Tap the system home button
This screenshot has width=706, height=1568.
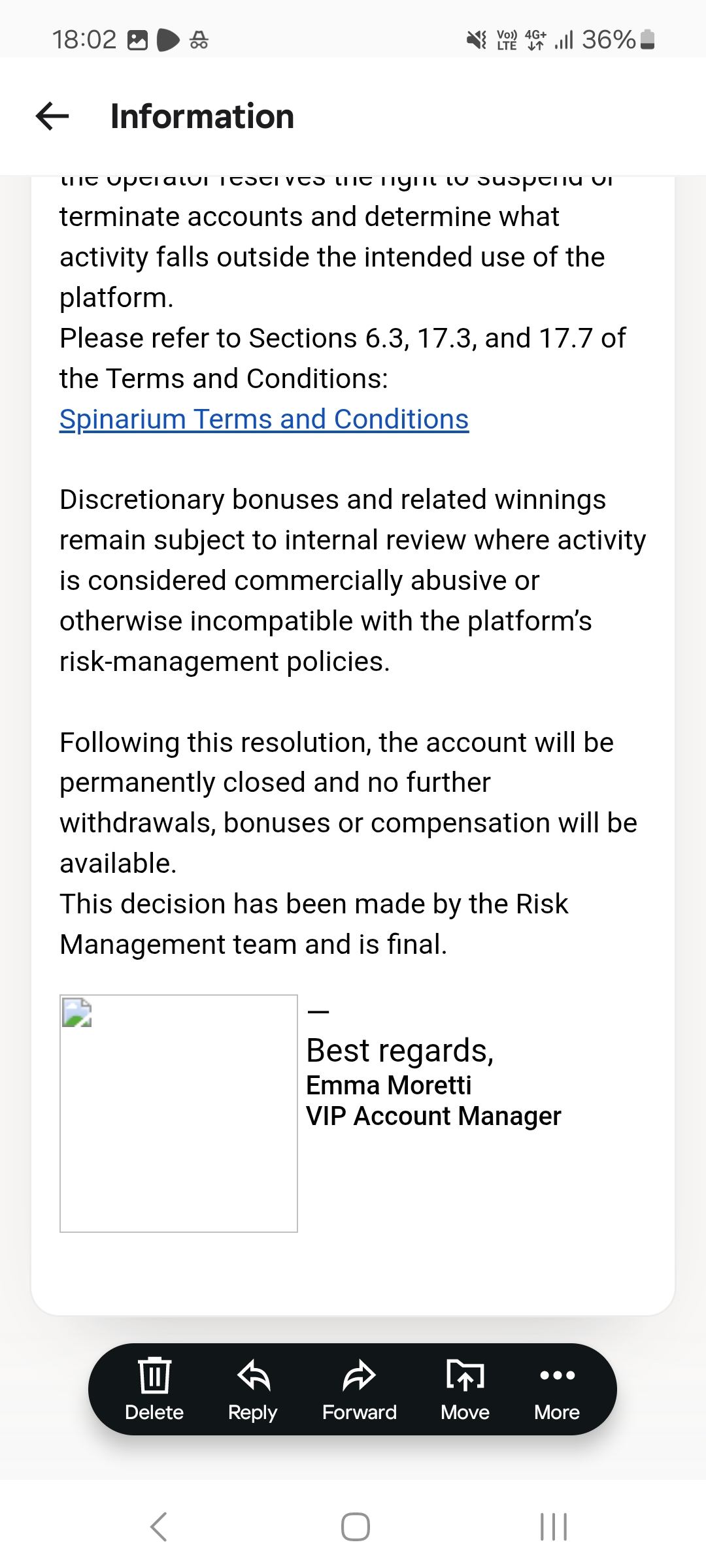(356, 1527)
